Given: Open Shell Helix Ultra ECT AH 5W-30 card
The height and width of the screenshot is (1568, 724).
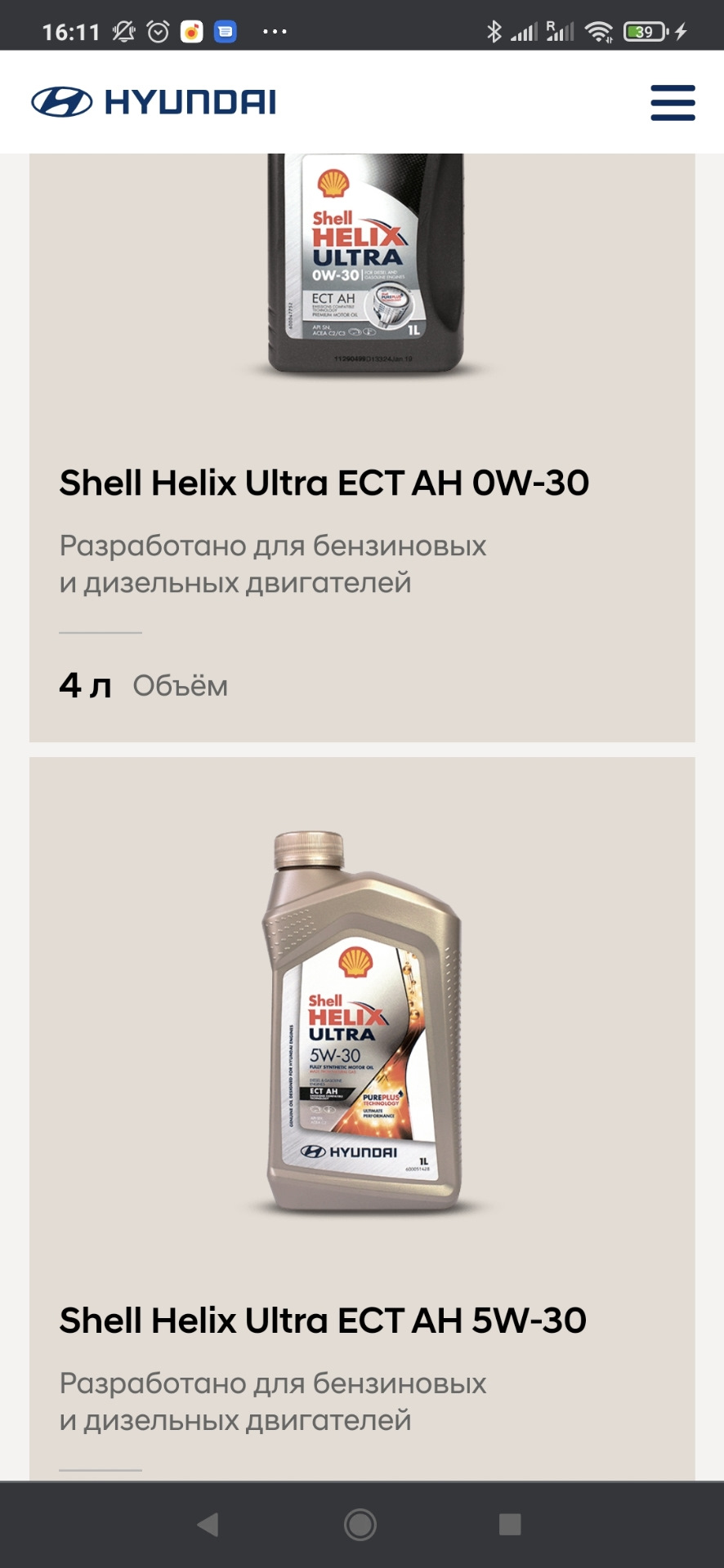Looking at the screenshot, I should 323,1321.
